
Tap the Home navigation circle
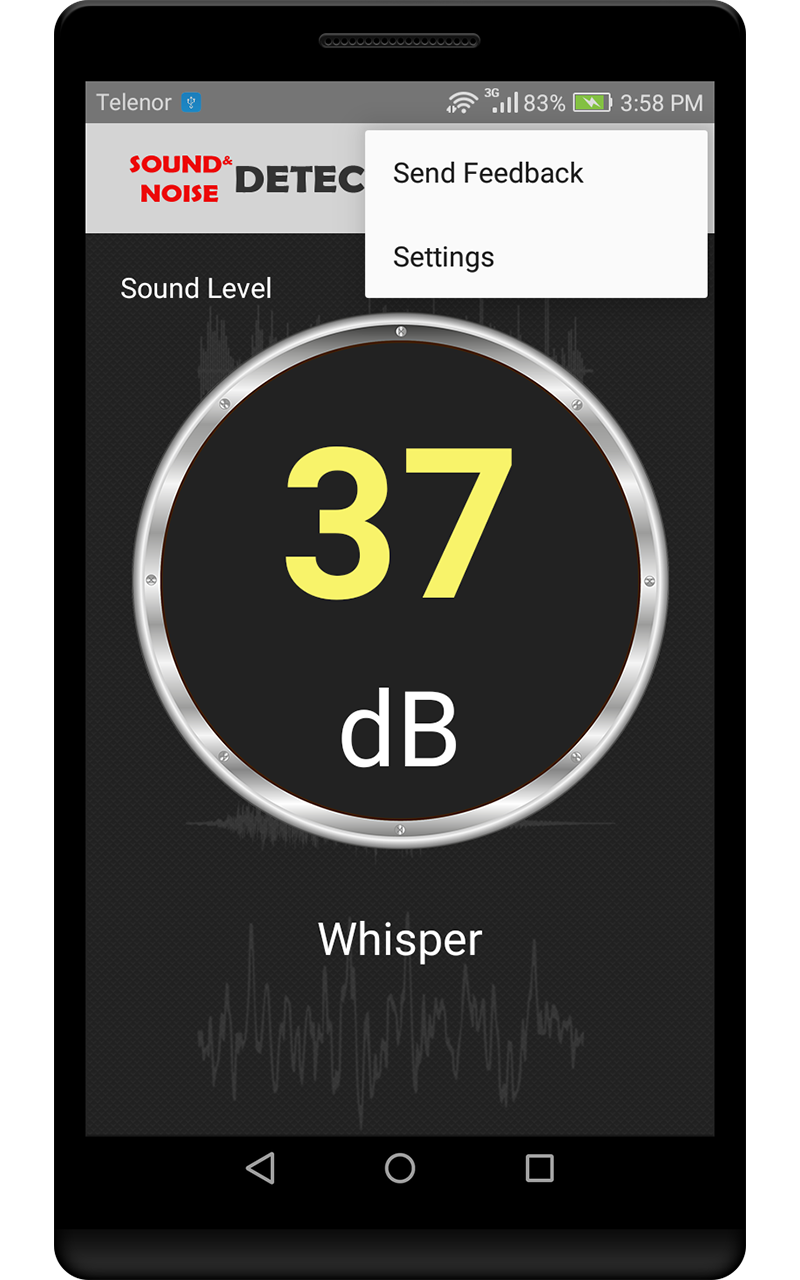[x=400, y=1168]
